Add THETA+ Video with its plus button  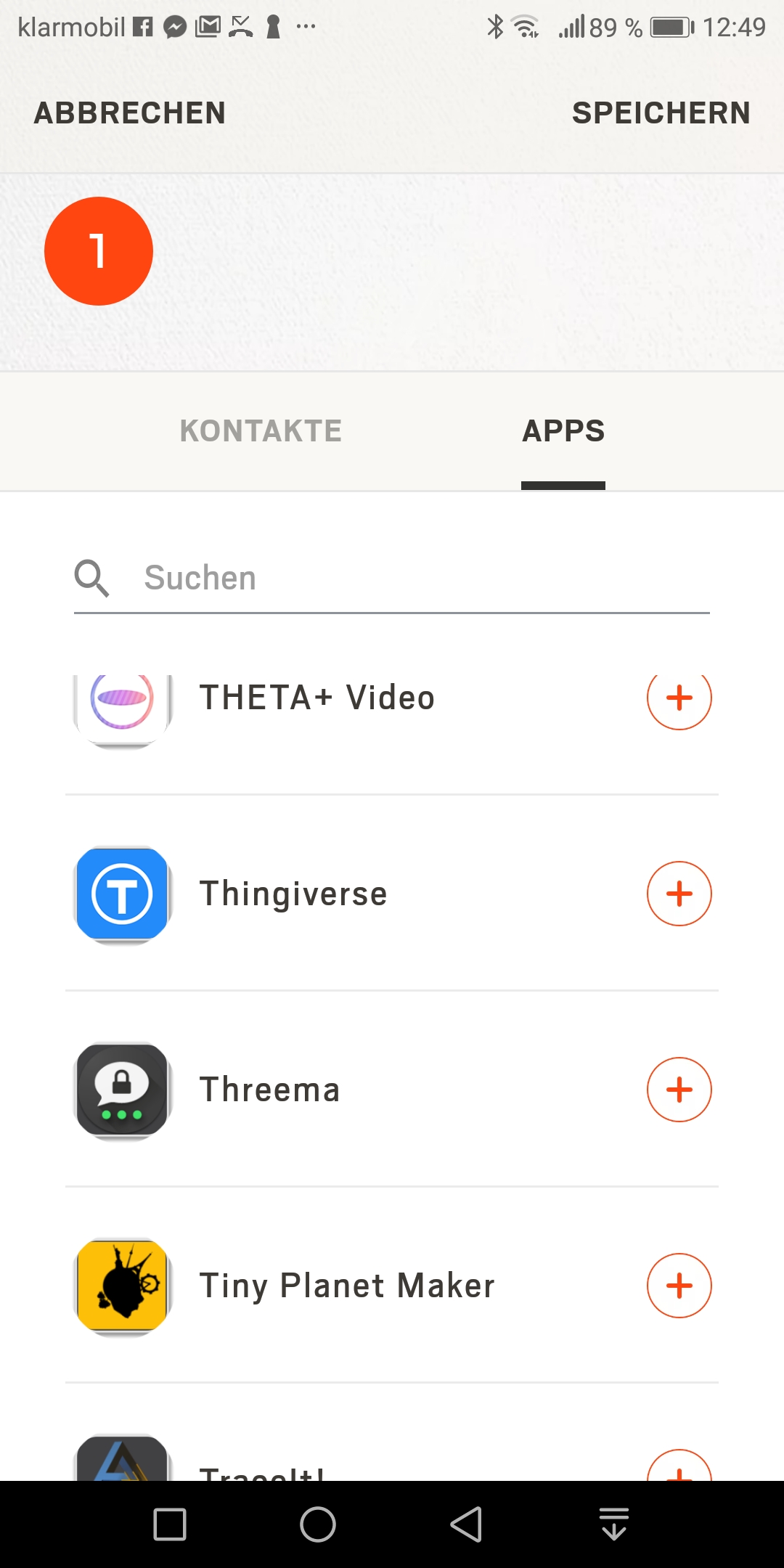(x=679, y=698)
